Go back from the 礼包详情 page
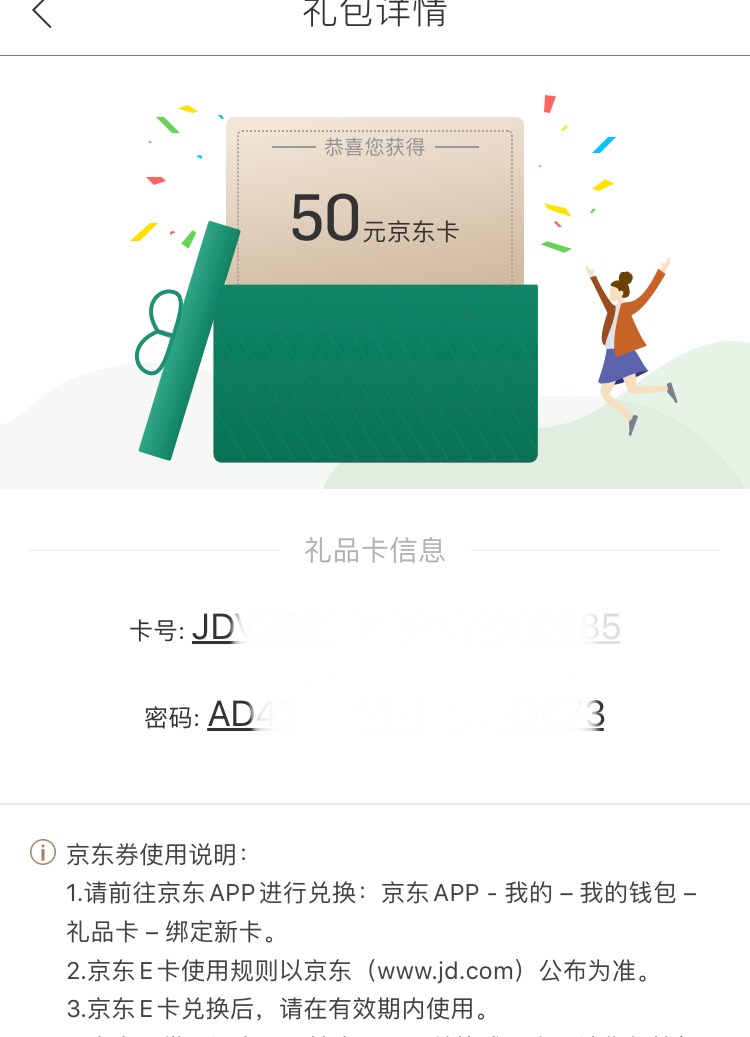This screenshot has width=750, height=1037. (x=41, y=14)
